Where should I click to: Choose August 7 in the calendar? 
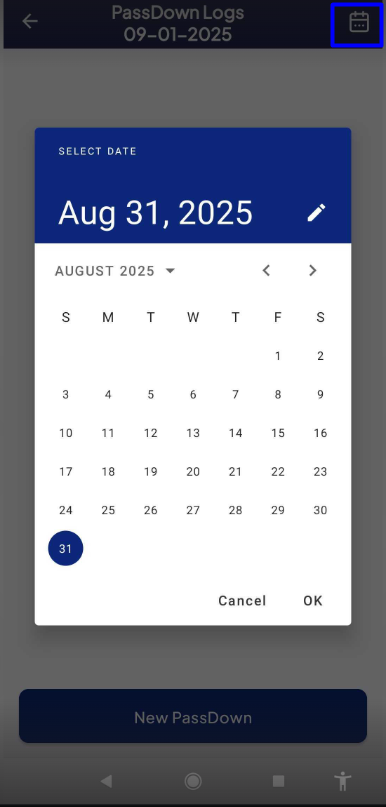tap(235, 394)
